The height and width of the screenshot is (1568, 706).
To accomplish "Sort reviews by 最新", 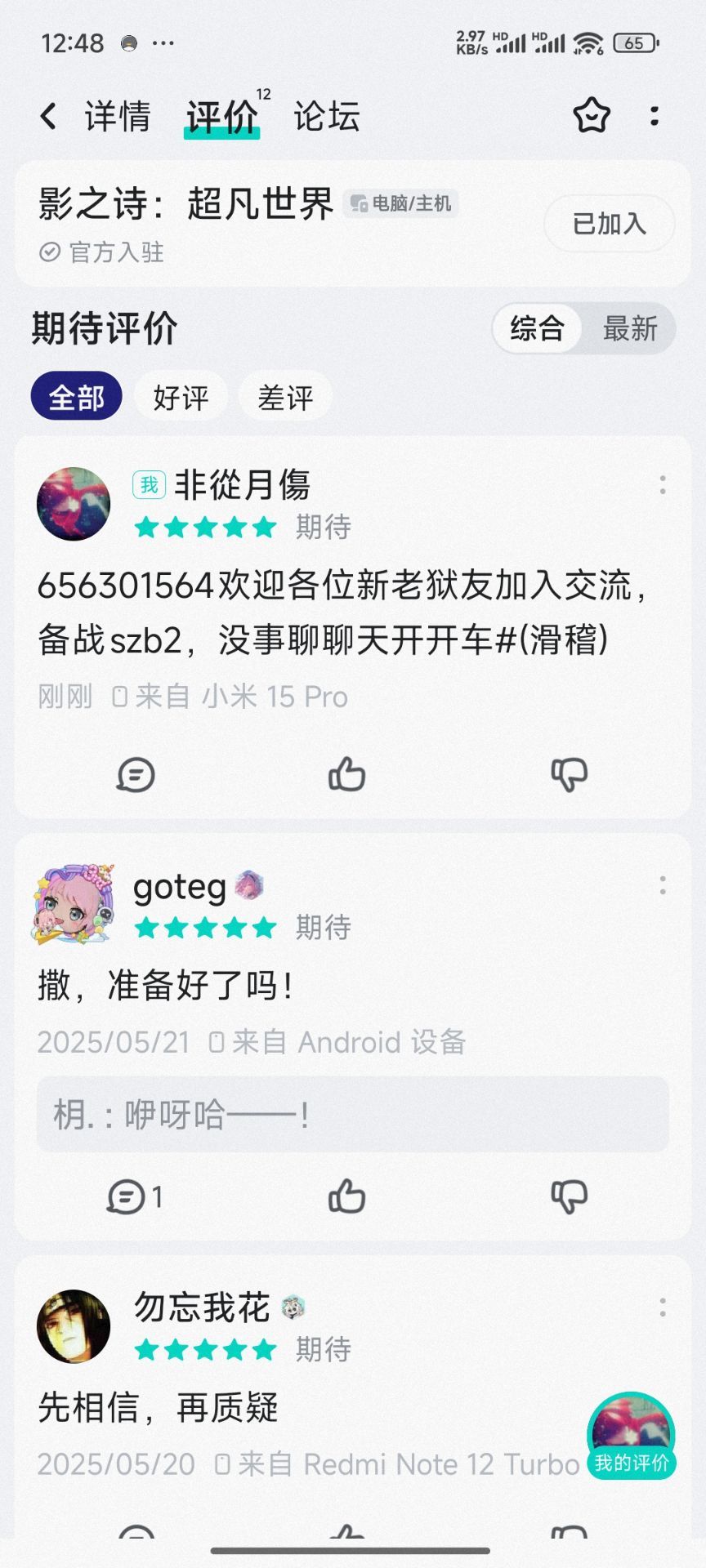I will (630, 328).
